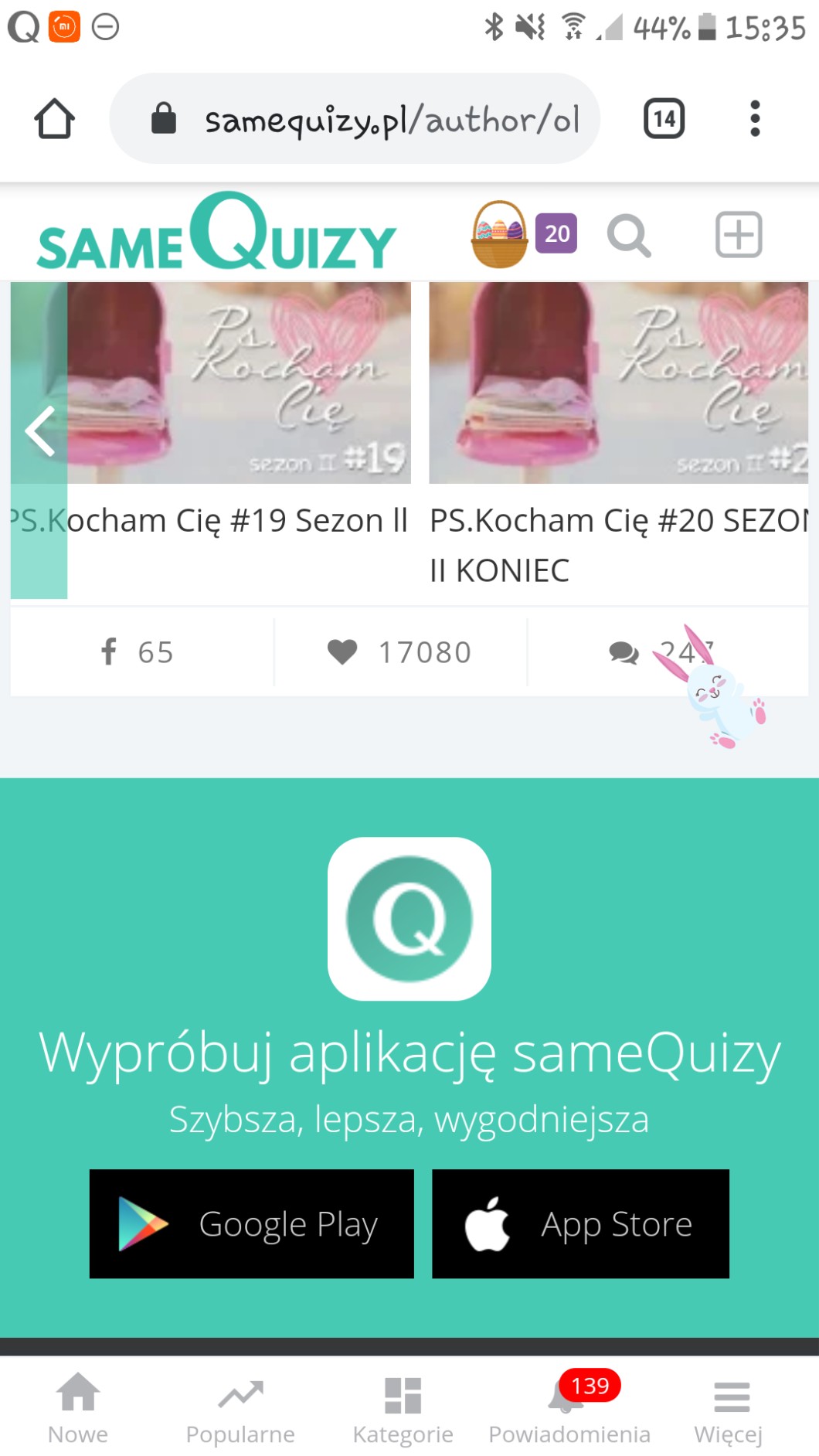Image resolution: width=819 pixels, height=1456 pixels.
Task: Switch to the Popularne tab
Action: pyautogui.click(x=240, y=1407)
